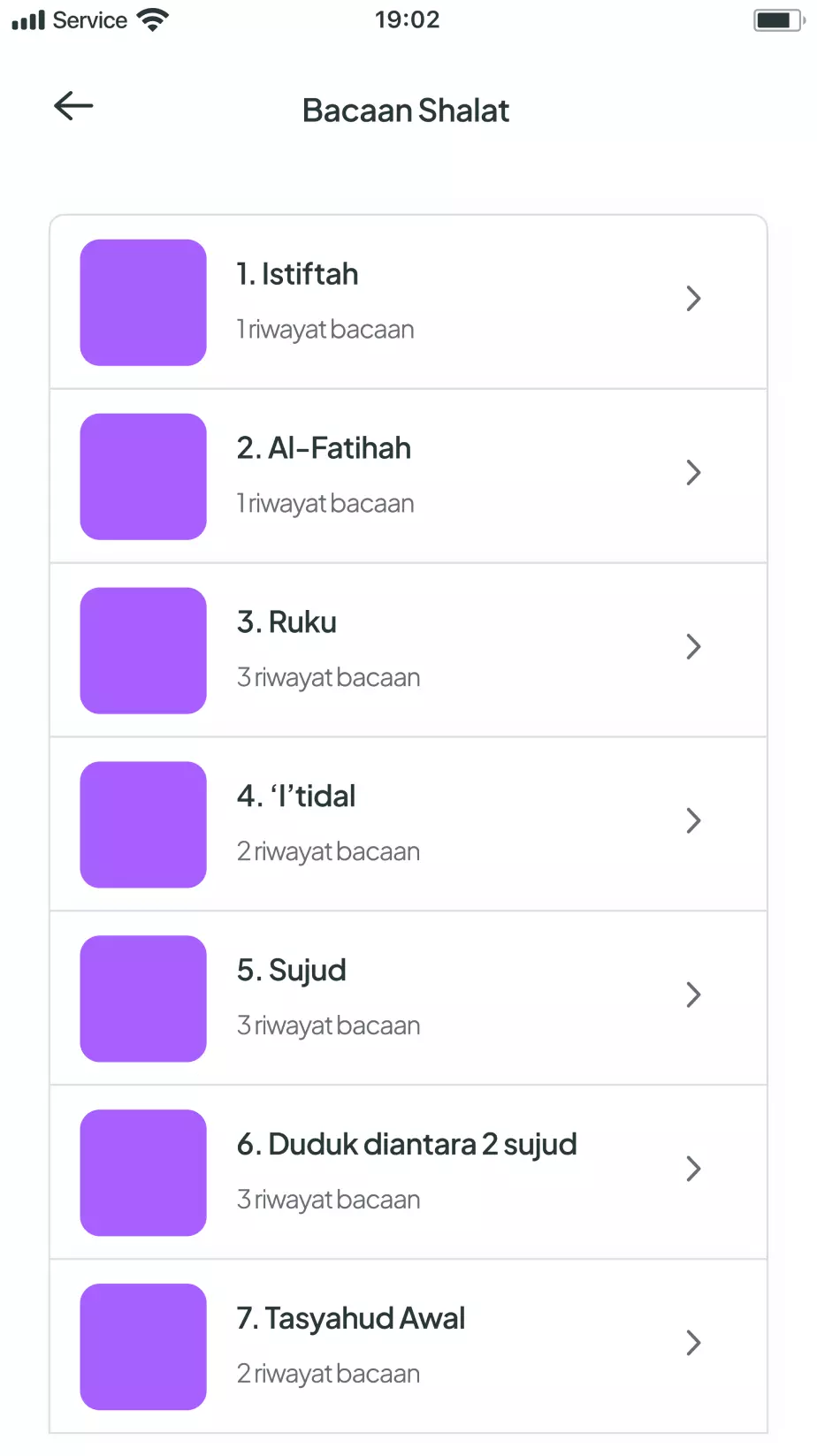
Task: Tap the Duduk diantara 2 sujud icon
Action: (142, 1172)
